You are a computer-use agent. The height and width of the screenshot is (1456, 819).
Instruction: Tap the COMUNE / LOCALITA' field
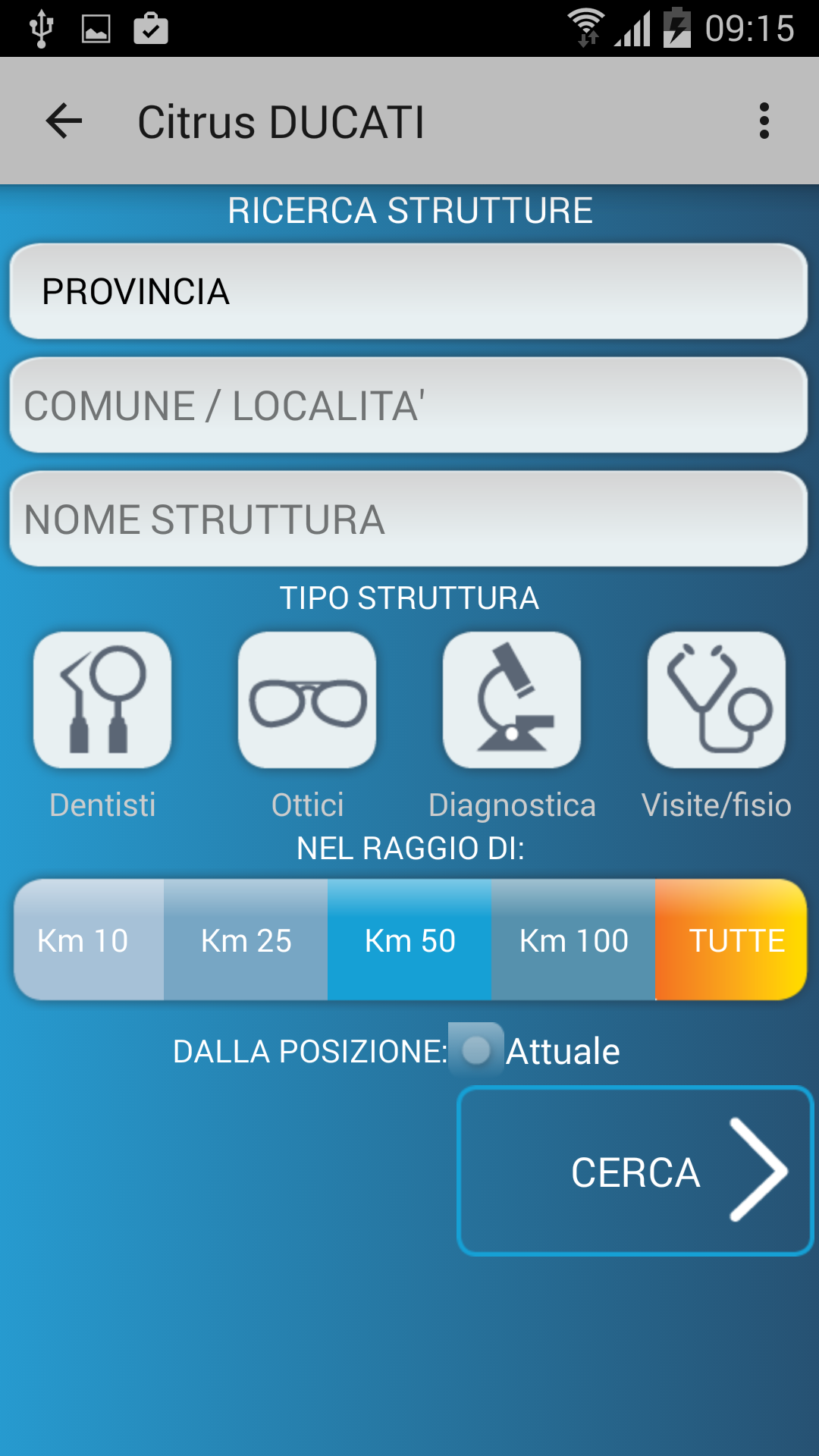tap(408, 406)
